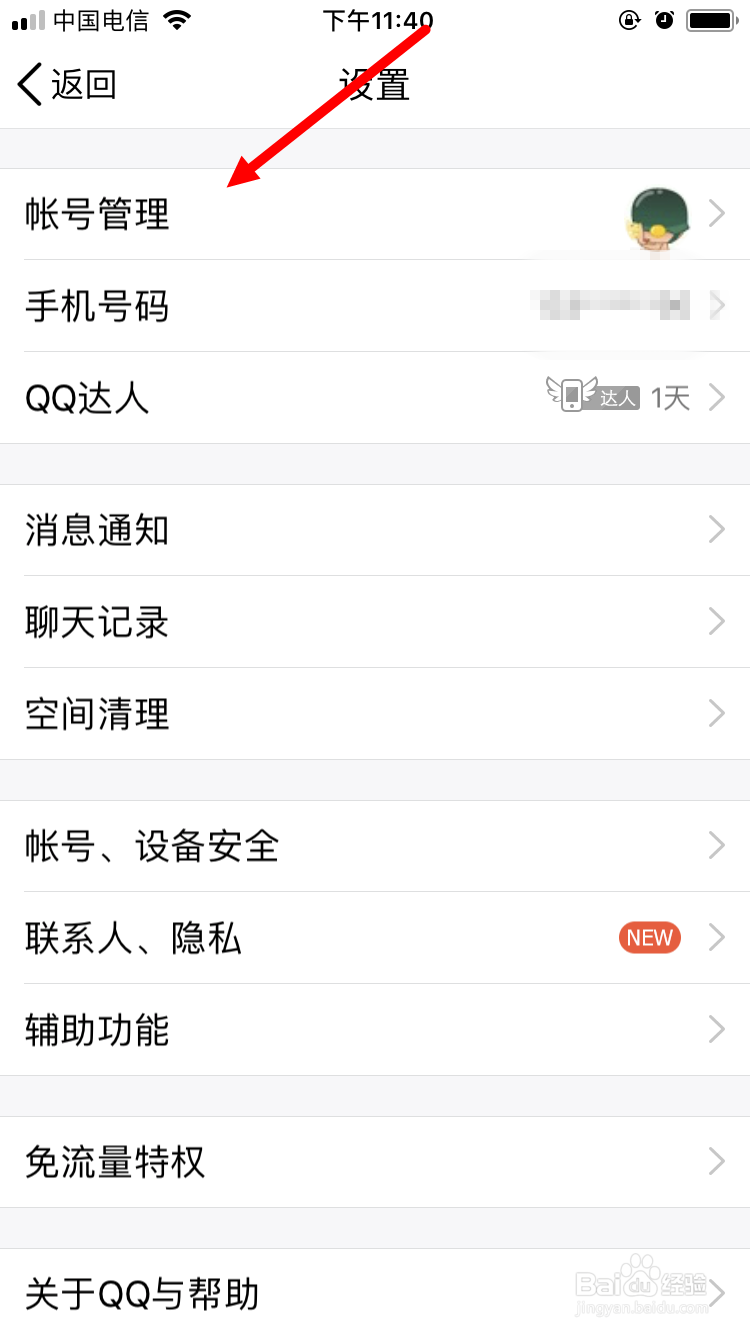Tap the NEW badge on 联系人、隐私
Screen dimensions: 750x1334
[x=649, y=937]
